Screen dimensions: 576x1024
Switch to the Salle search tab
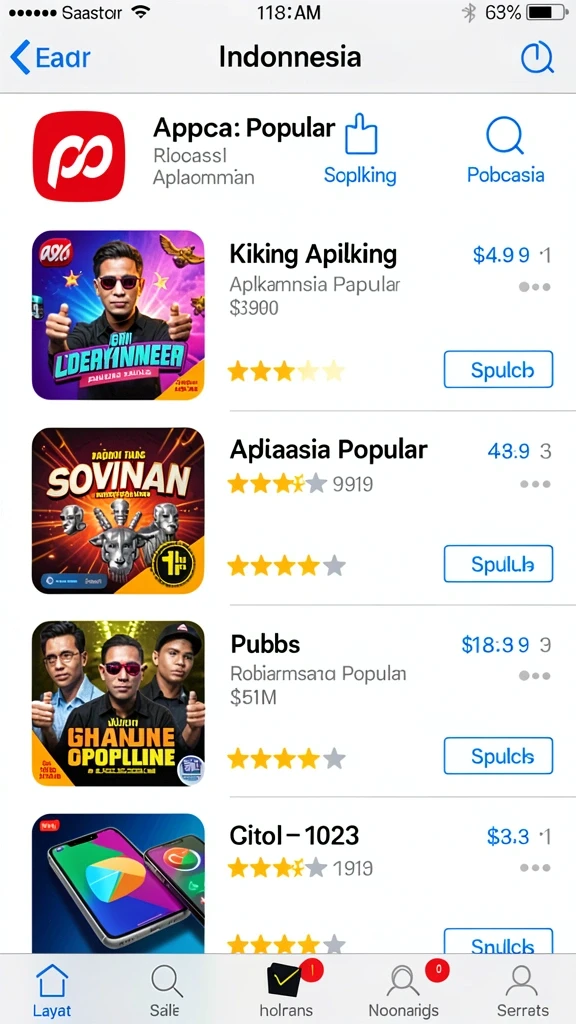pyautogui.click(x=166, y=990)
